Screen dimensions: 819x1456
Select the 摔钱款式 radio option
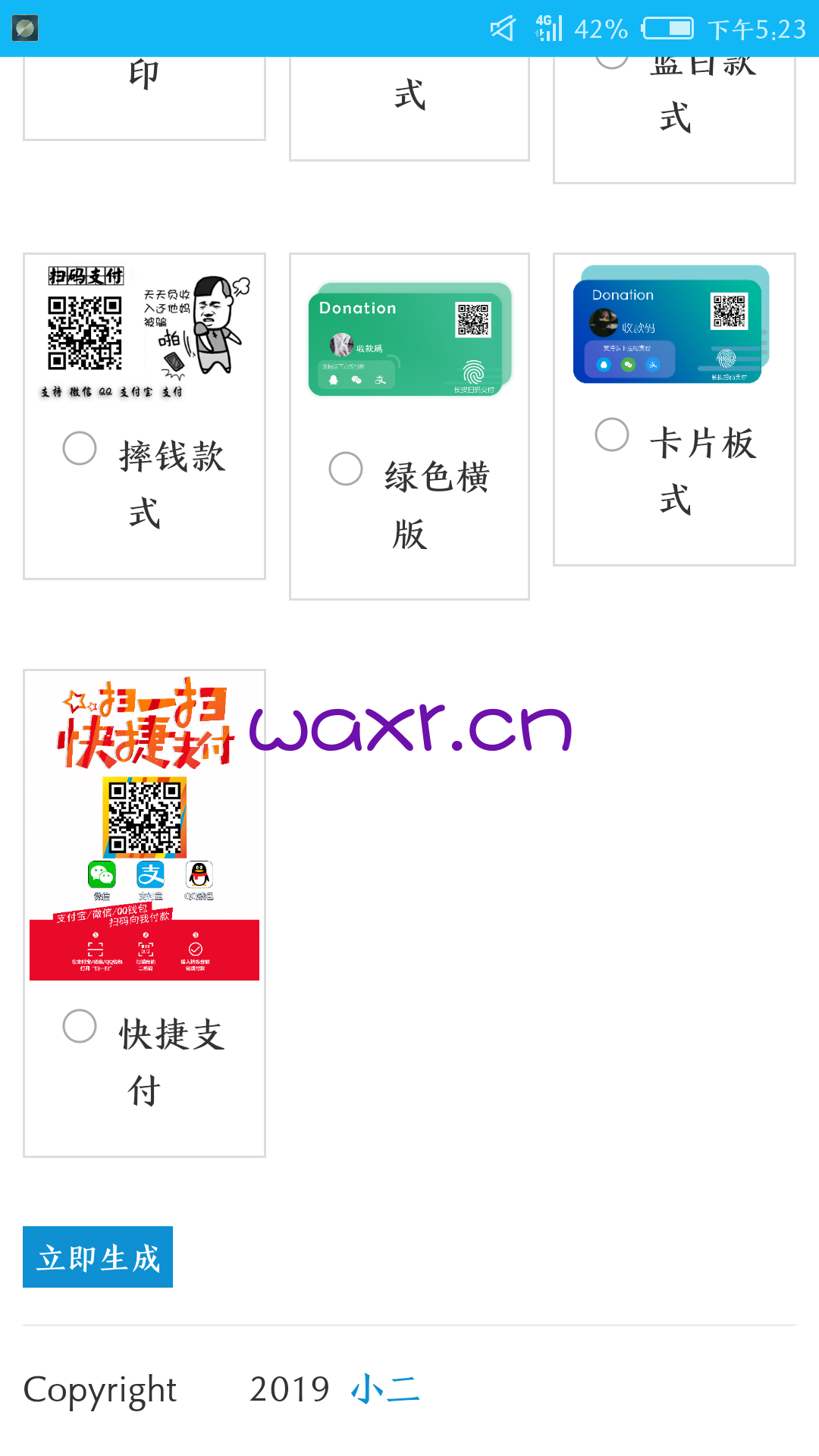point(80,448)
